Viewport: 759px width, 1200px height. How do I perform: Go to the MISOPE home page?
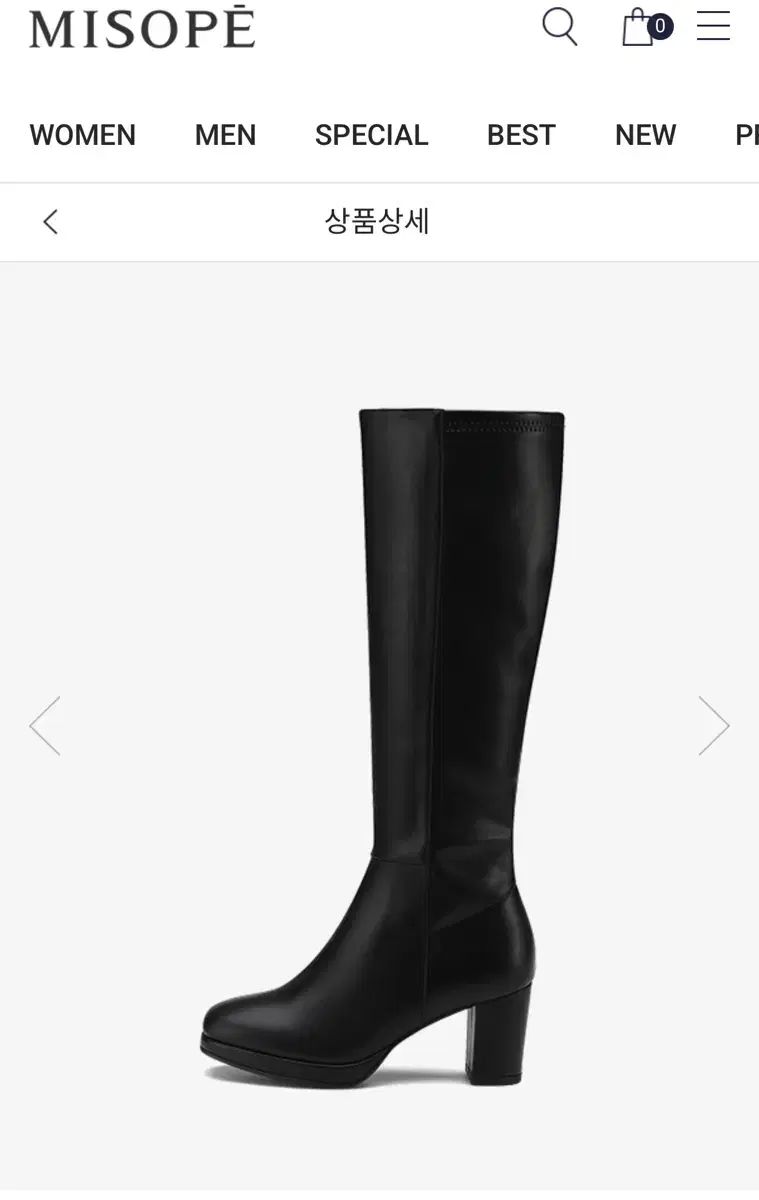pos(142,28)
